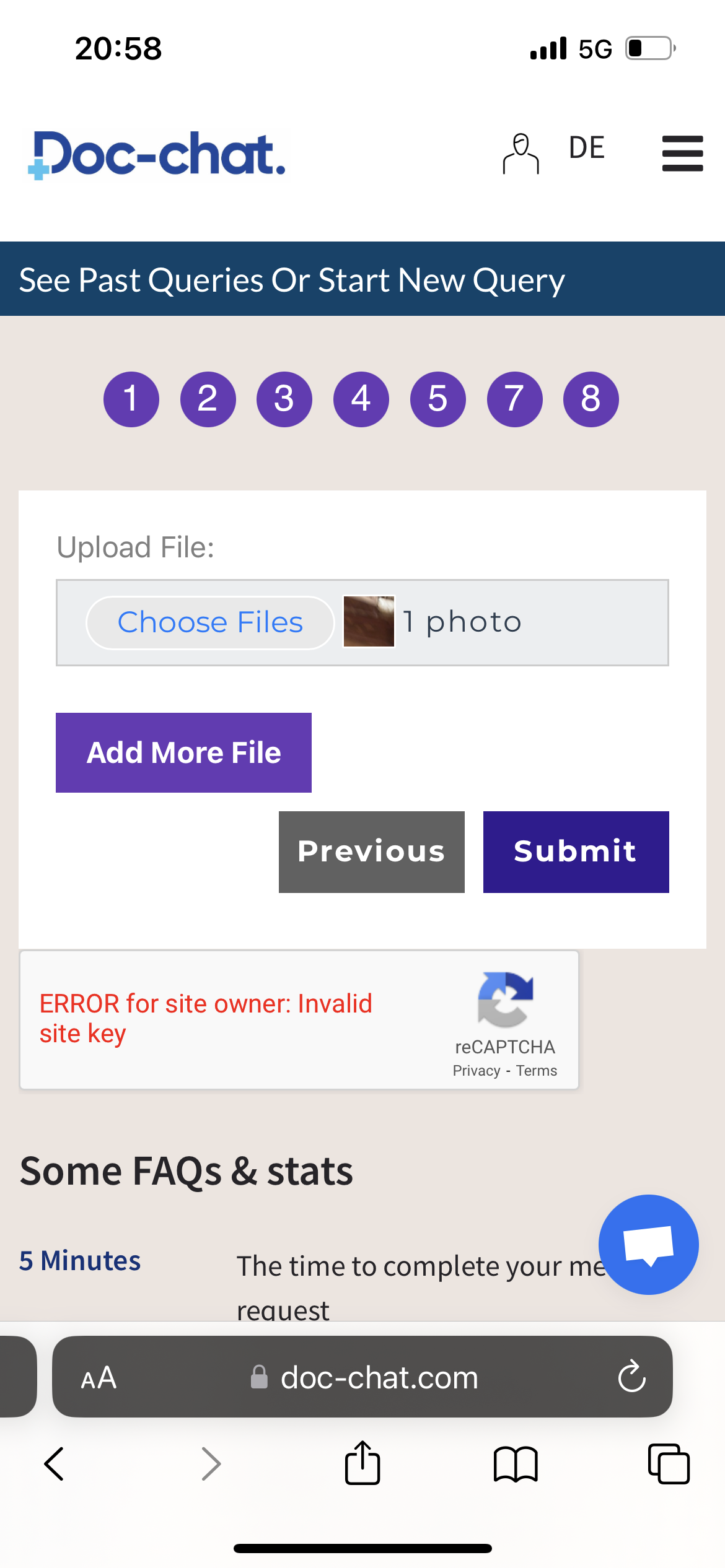Screen dimensions: 725x1568
Task: Open the reCAPTCHA Privacy link
Action: tap(476, 1071)
